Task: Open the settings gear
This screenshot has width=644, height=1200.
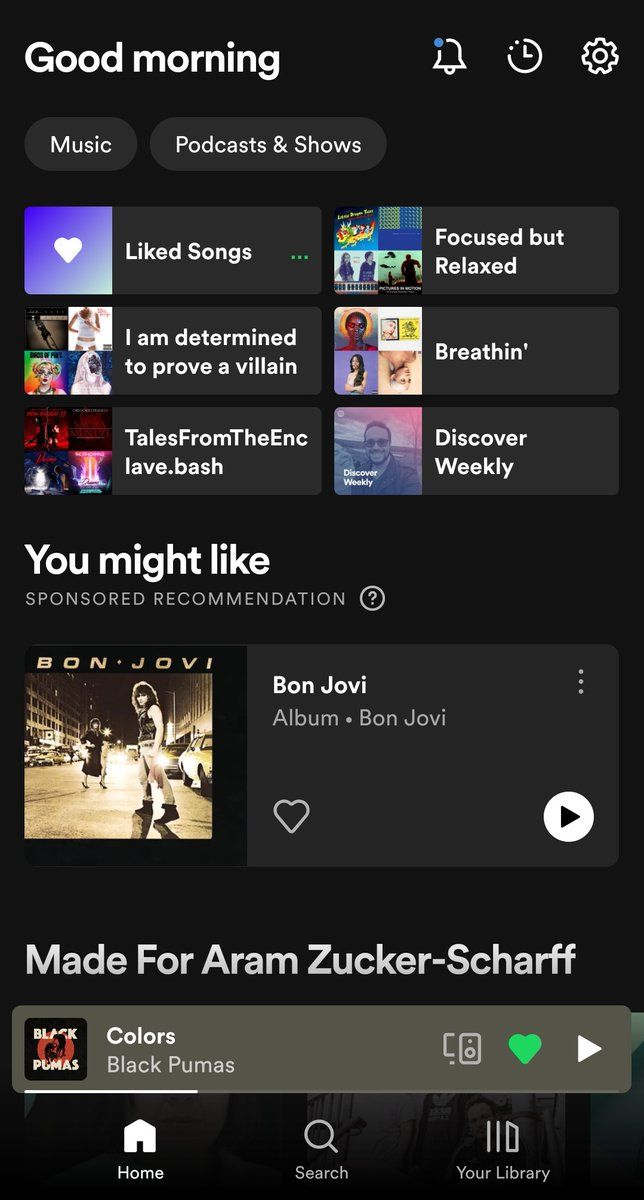Action: 600,56
